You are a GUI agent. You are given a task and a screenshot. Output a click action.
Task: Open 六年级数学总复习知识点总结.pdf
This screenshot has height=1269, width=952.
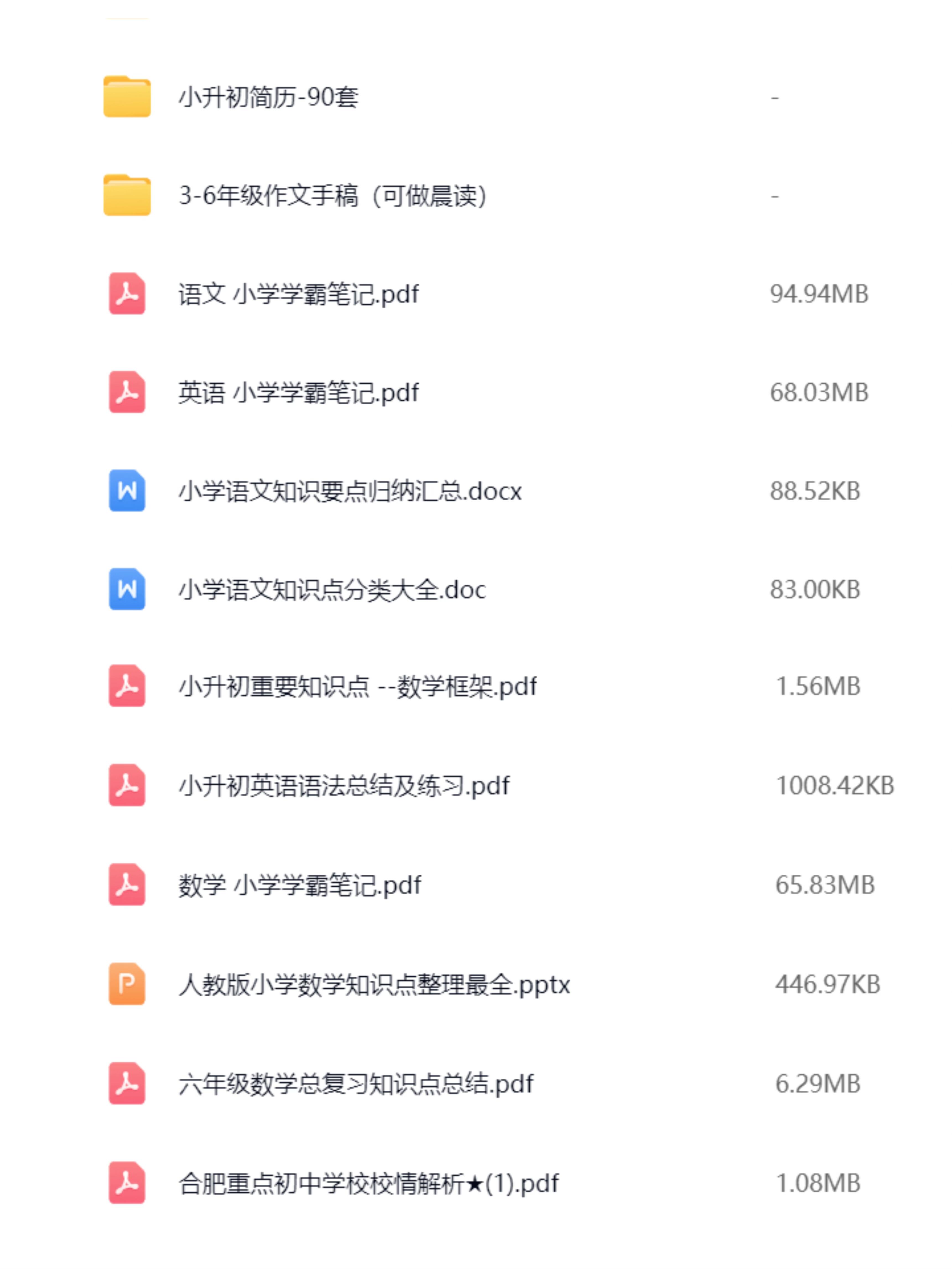point(356,1084)
